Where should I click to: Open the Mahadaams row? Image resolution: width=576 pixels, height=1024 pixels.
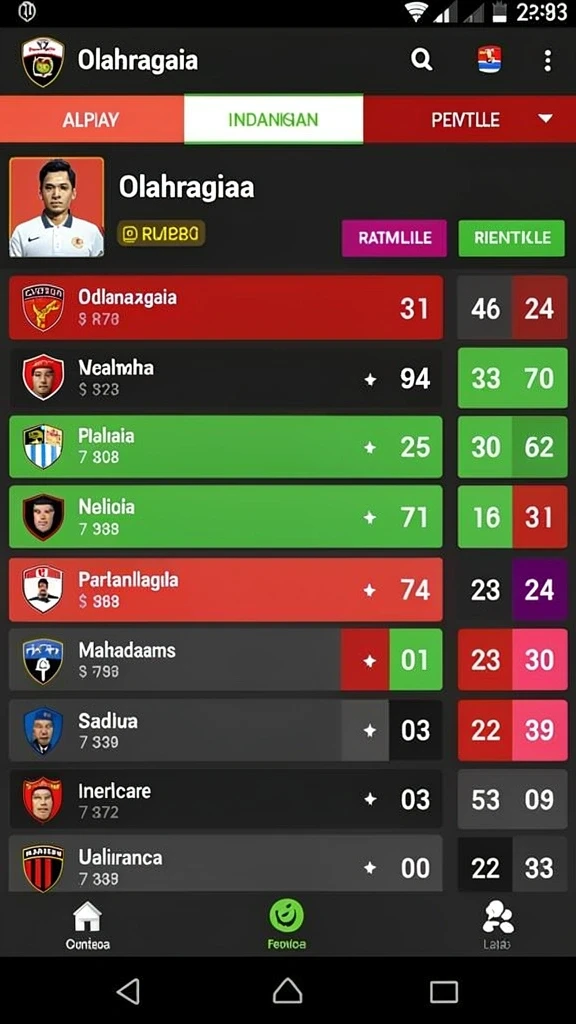tap(226, 660)
